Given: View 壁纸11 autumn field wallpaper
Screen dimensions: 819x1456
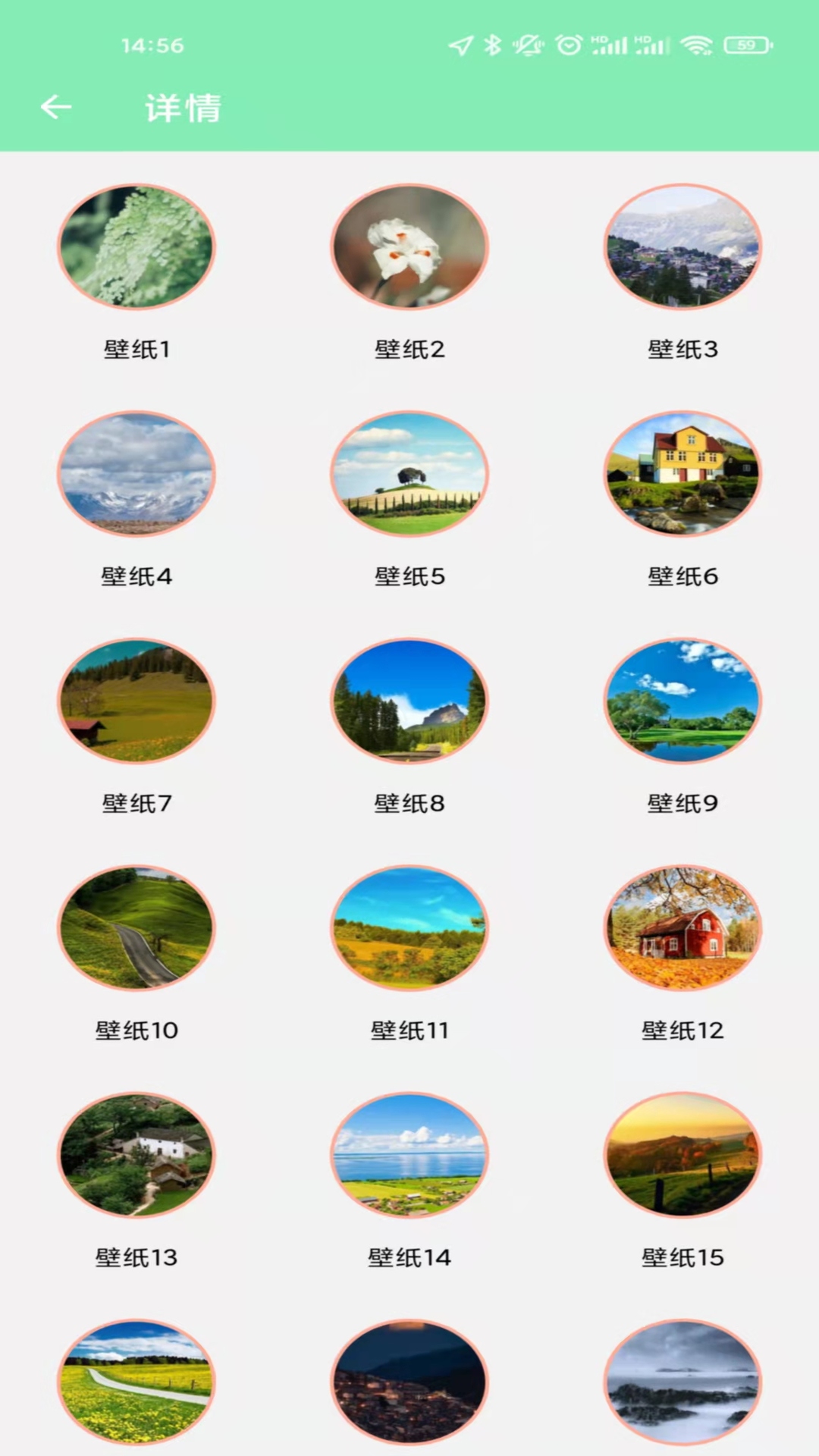Looking at the screenshot, I should (409, 927).
